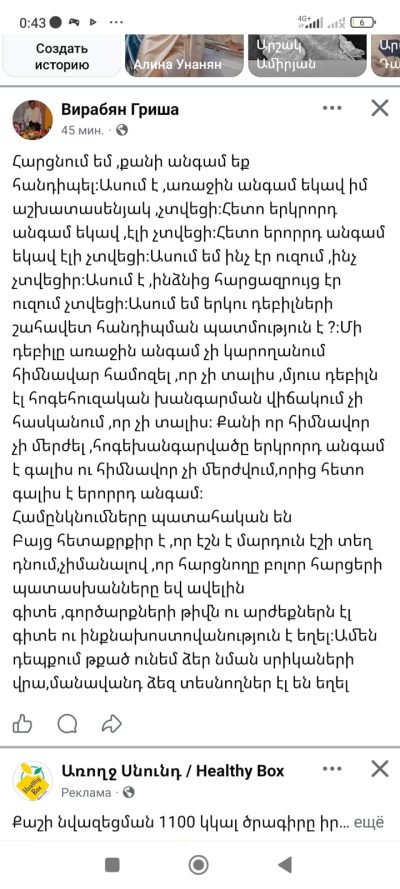The image size is (400, 889).
Task: Comment on Вирабян Гриша's post
Action: 67,723
